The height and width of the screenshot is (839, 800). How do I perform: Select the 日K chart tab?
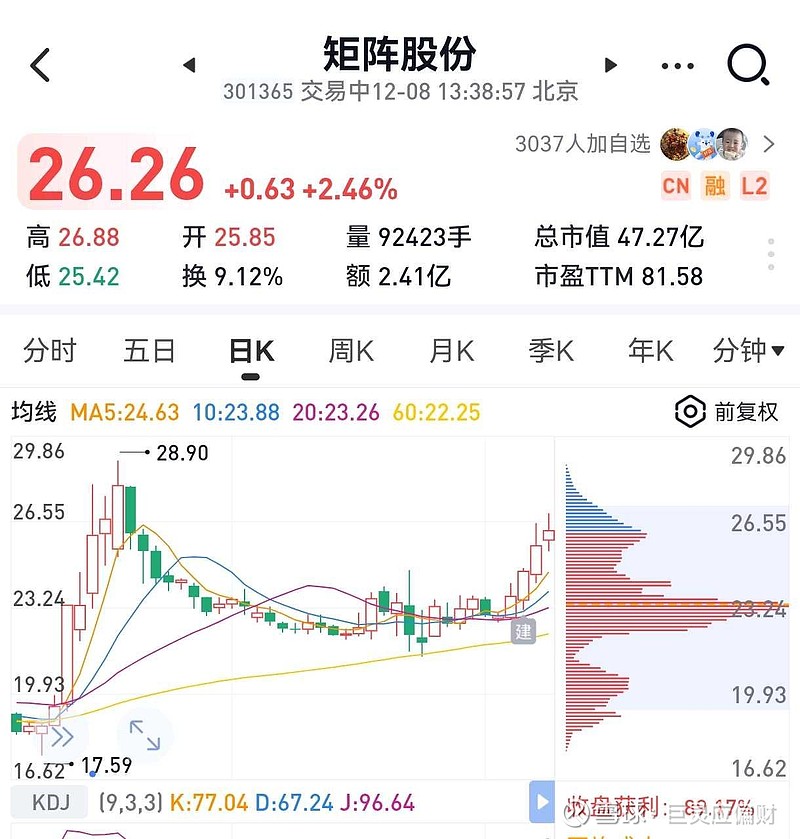click(250, 351)
